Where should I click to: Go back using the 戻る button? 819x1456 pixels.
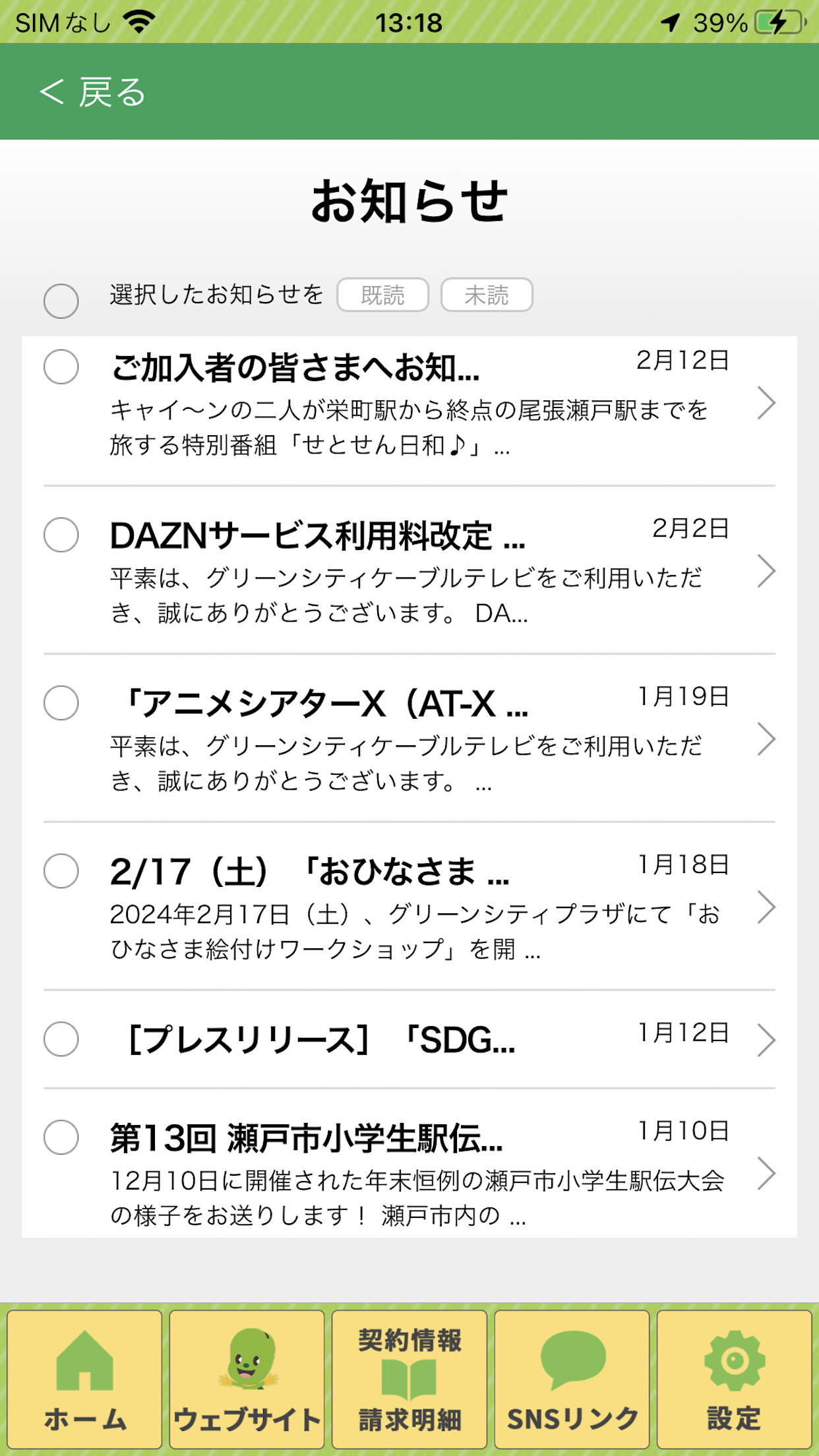[92, 92]
